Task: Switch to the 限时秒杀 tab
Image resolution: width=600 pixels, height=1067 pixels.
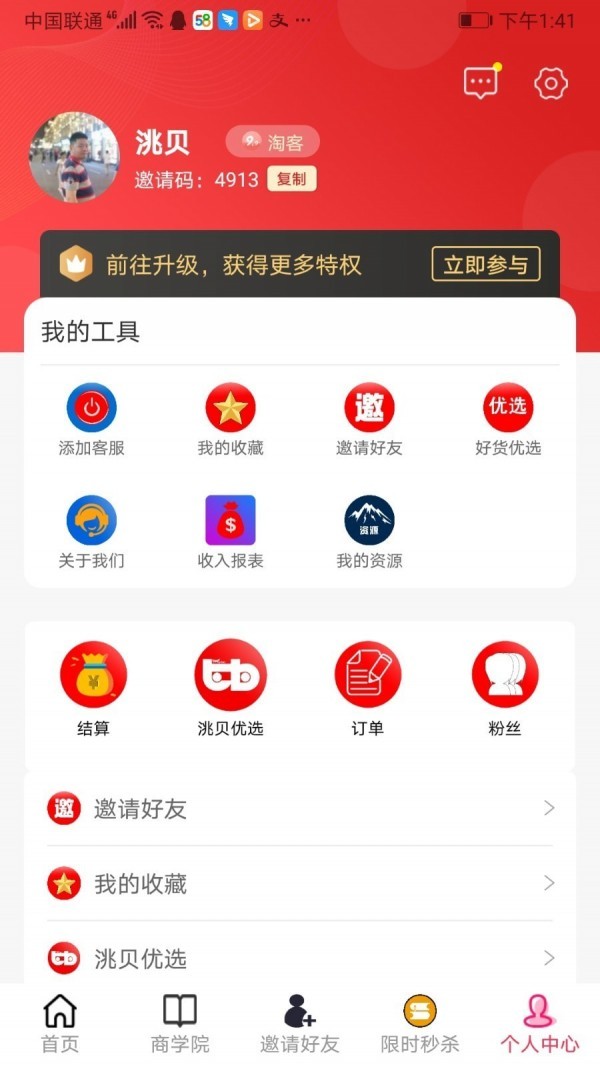Action: [420, 1024]
